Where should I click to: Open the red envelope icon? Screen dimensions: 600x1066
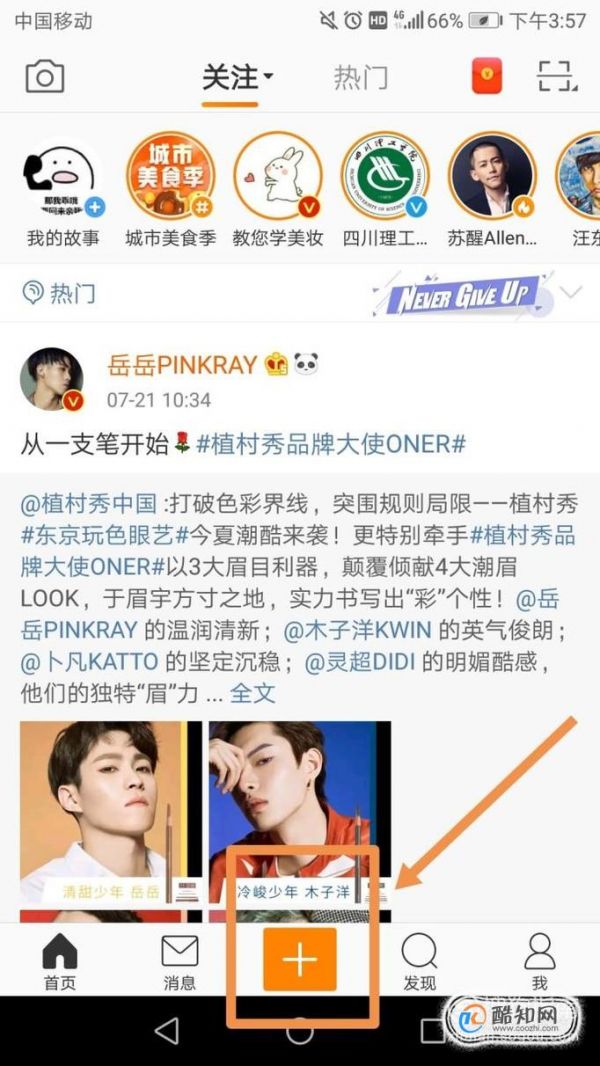coord(487,77)
